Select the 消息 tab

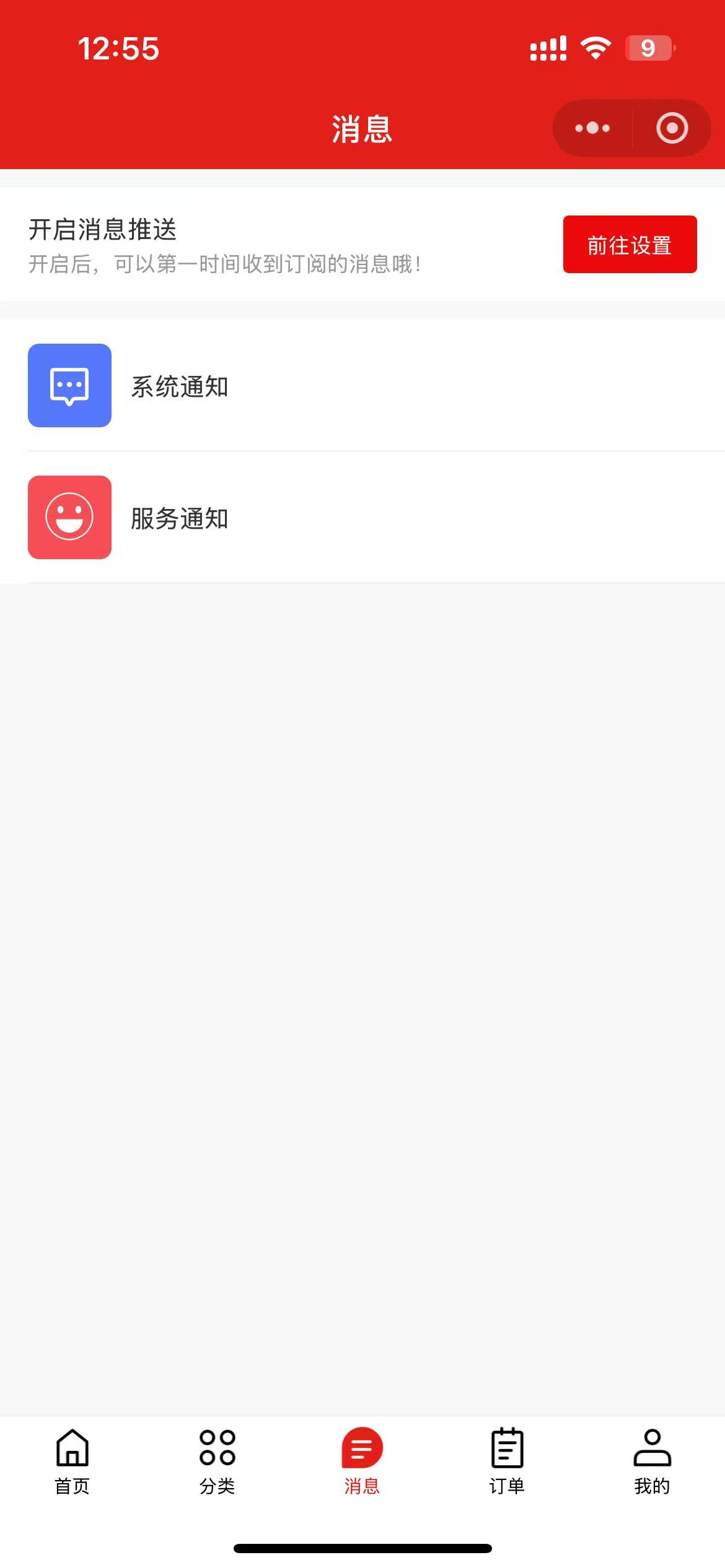click(x=362, y=1461)
